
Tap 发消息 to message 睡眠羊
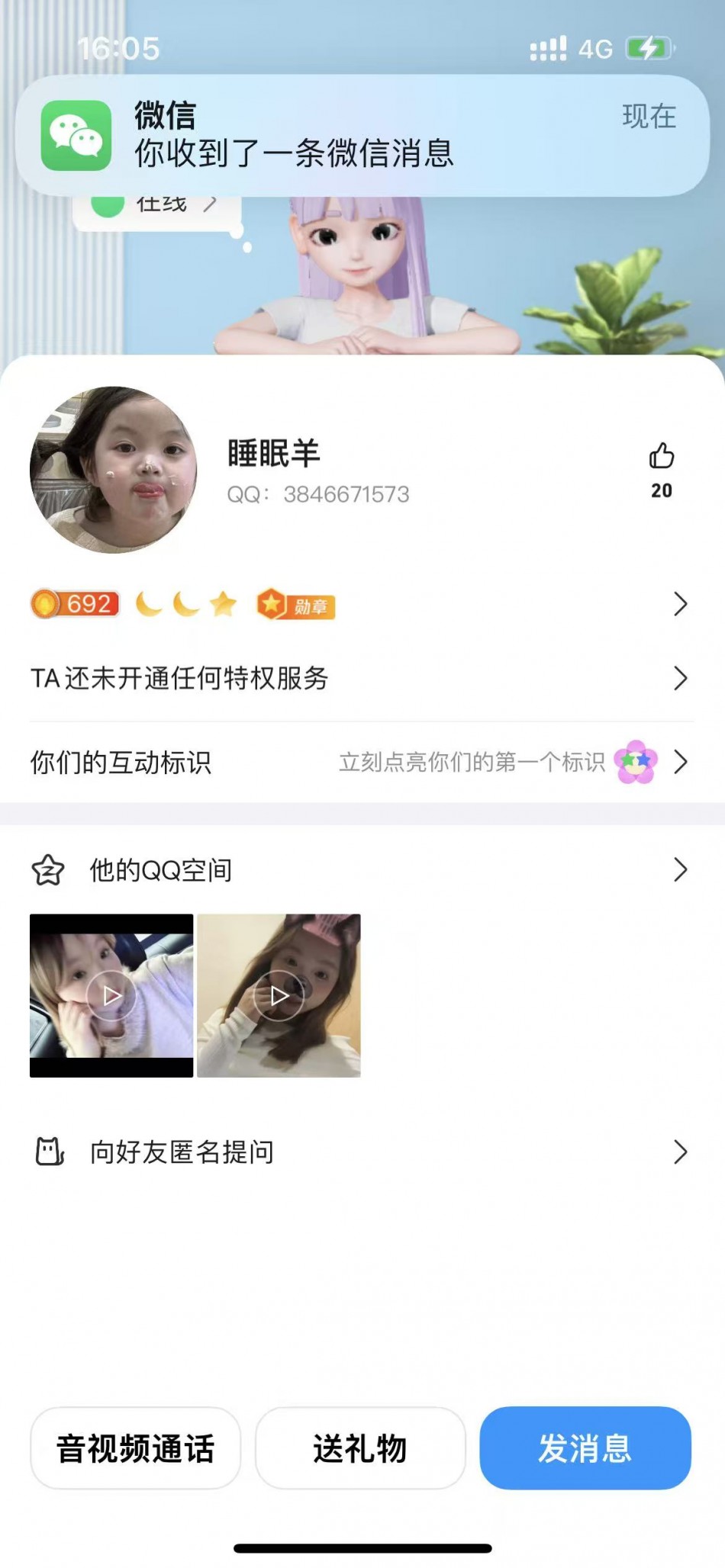[x=585, y=1448]
